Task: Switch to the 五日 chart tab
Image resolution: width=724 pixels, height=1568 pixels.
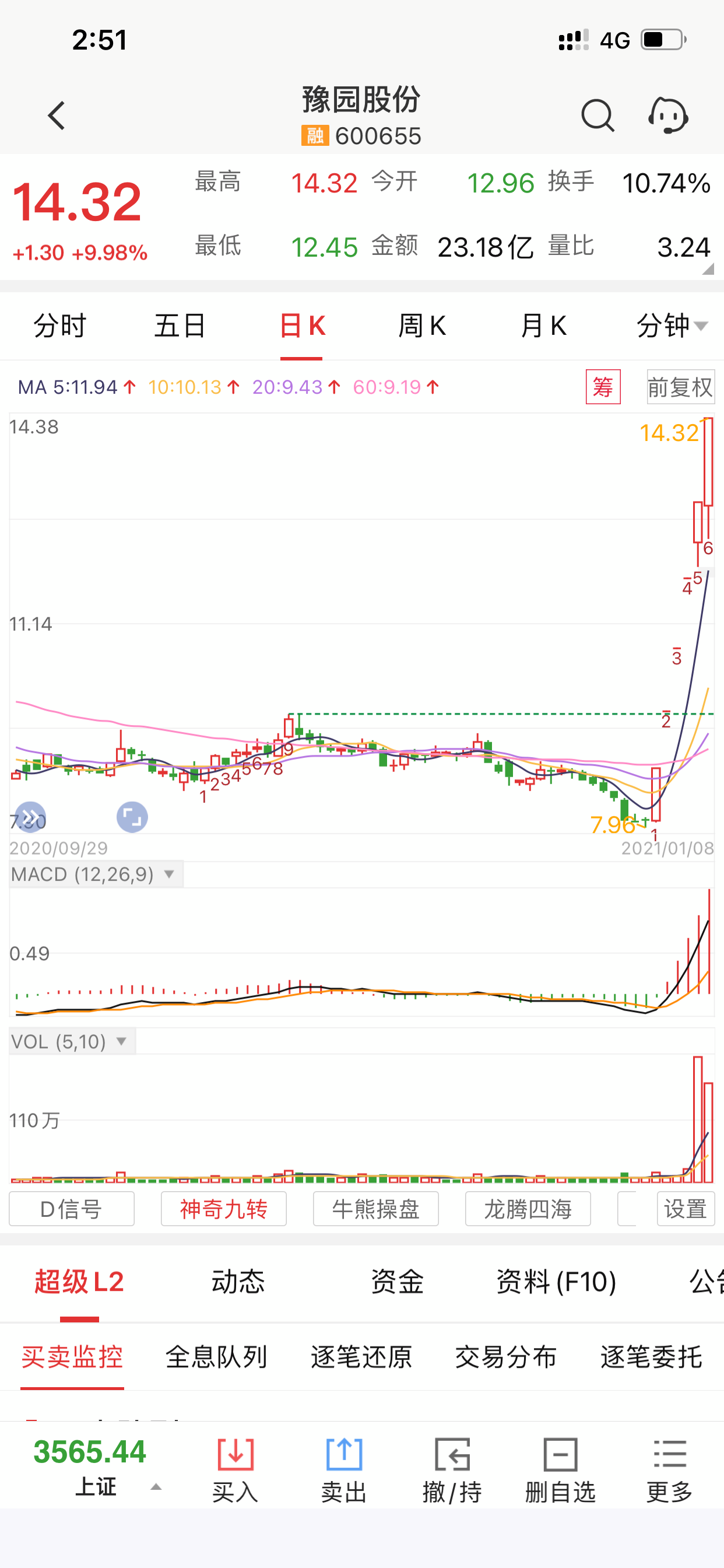Action: pyautogui.click(x=180, y=325)
